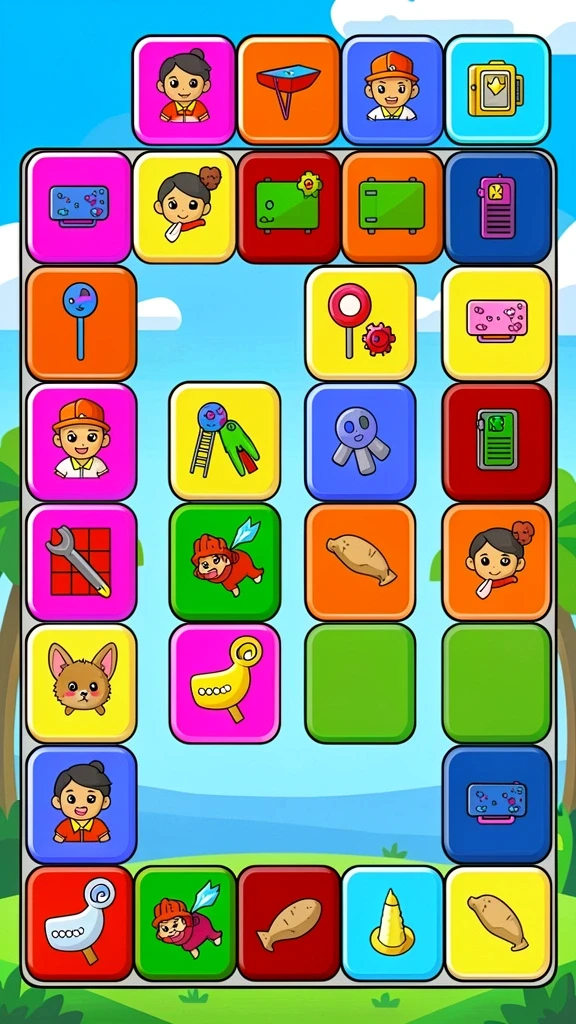Choose the dark red tile with the green device
The width and height of the screenshot is (576, 1024).
pyautogui.click(x=497, y=441)
